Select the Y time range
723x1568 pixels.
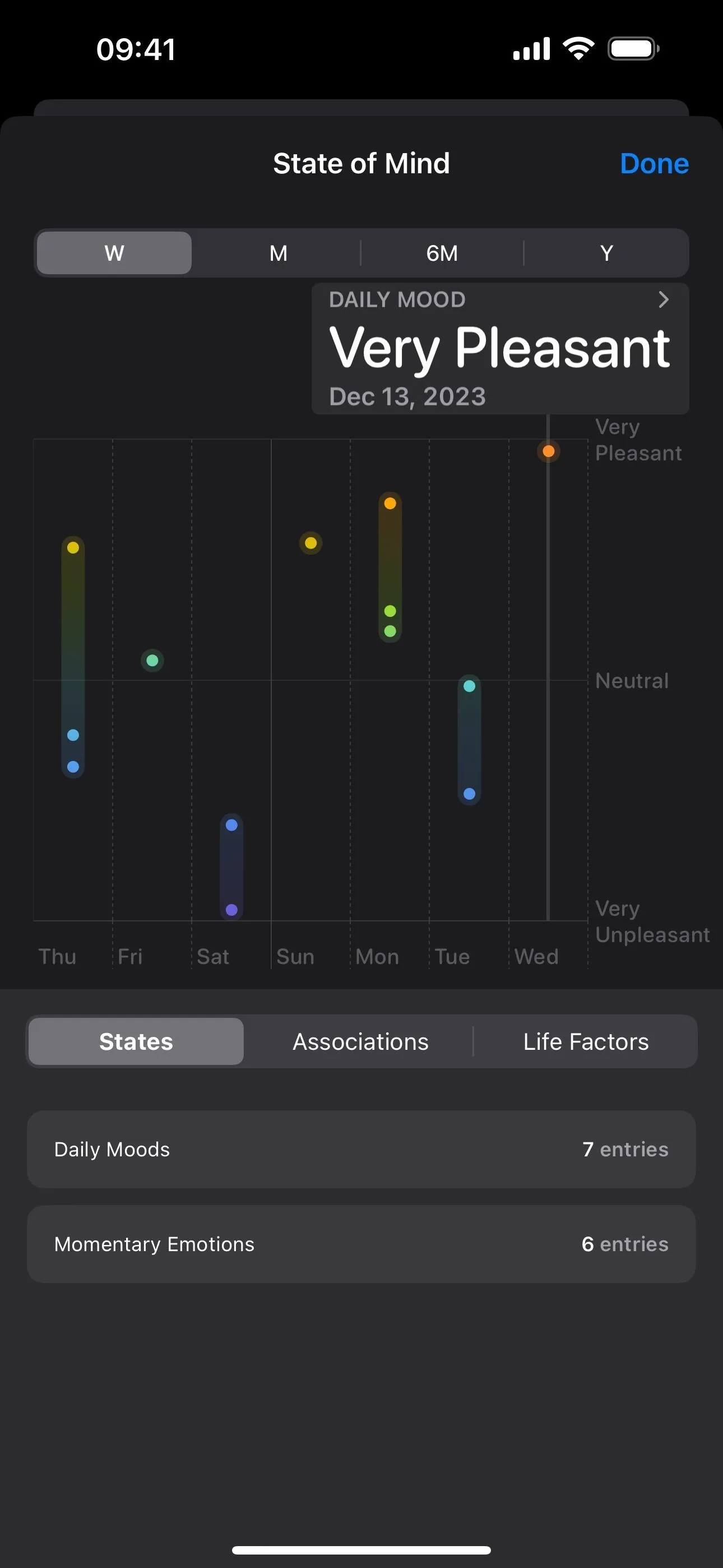[606, 252]
